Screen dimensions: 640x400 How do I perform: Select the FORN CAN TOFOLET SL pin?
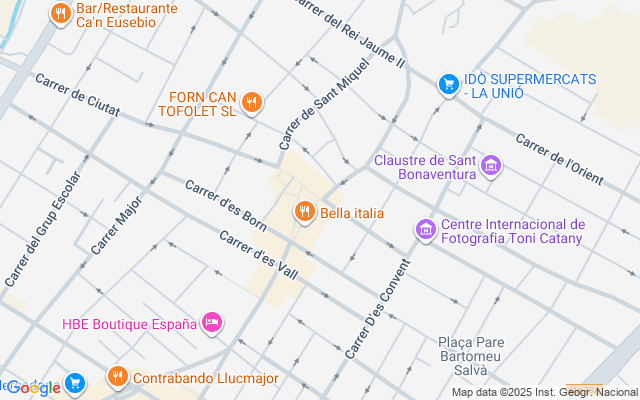pos(252,101)
